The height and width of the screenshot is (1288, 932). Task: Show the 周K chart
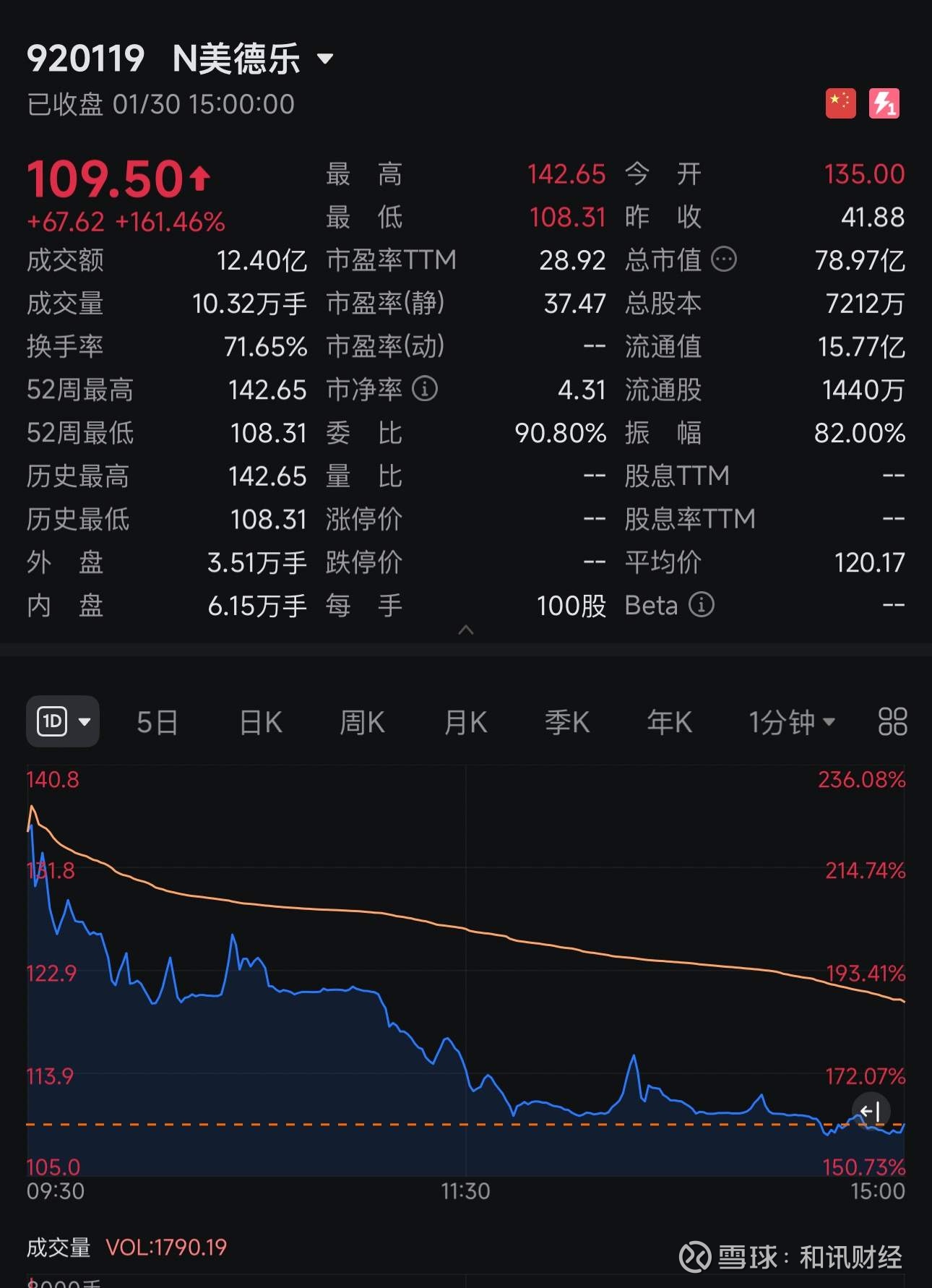point(362,722)
